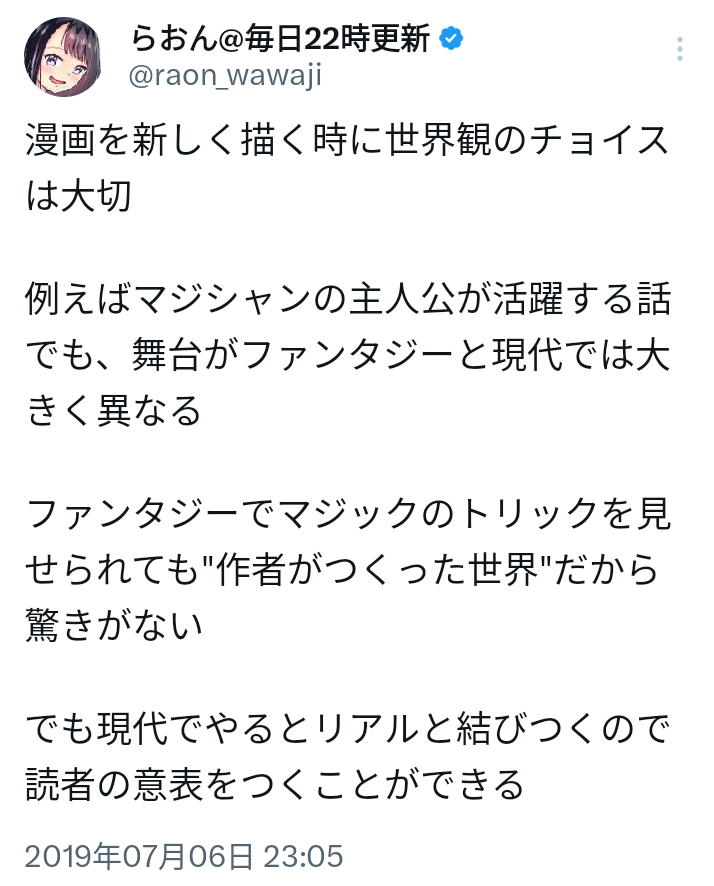
Task: Open the tweet's three-dot overflow menu
Action: click(680, 49)
